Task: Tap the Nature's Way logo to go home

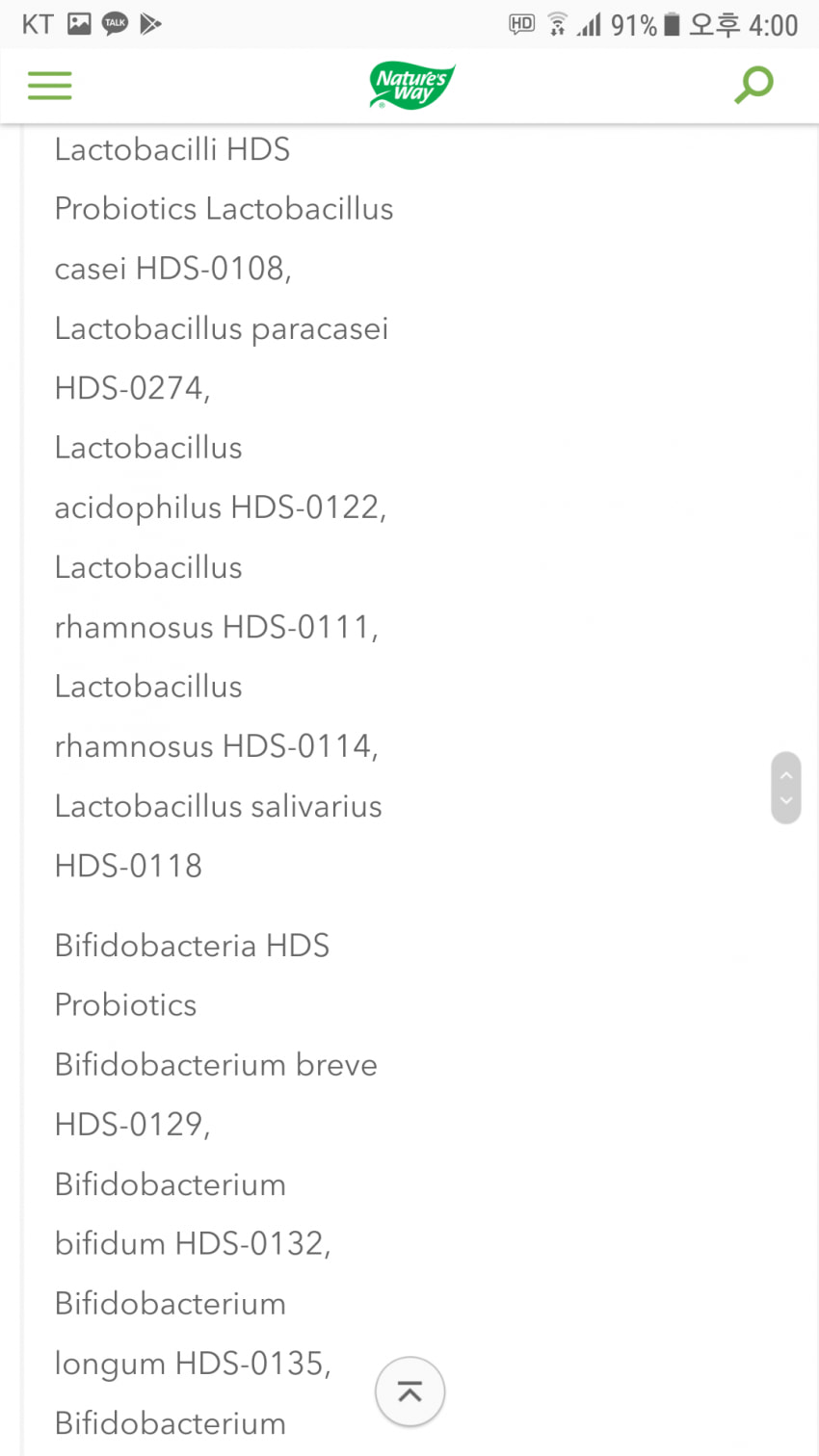Action: (411, 86)
